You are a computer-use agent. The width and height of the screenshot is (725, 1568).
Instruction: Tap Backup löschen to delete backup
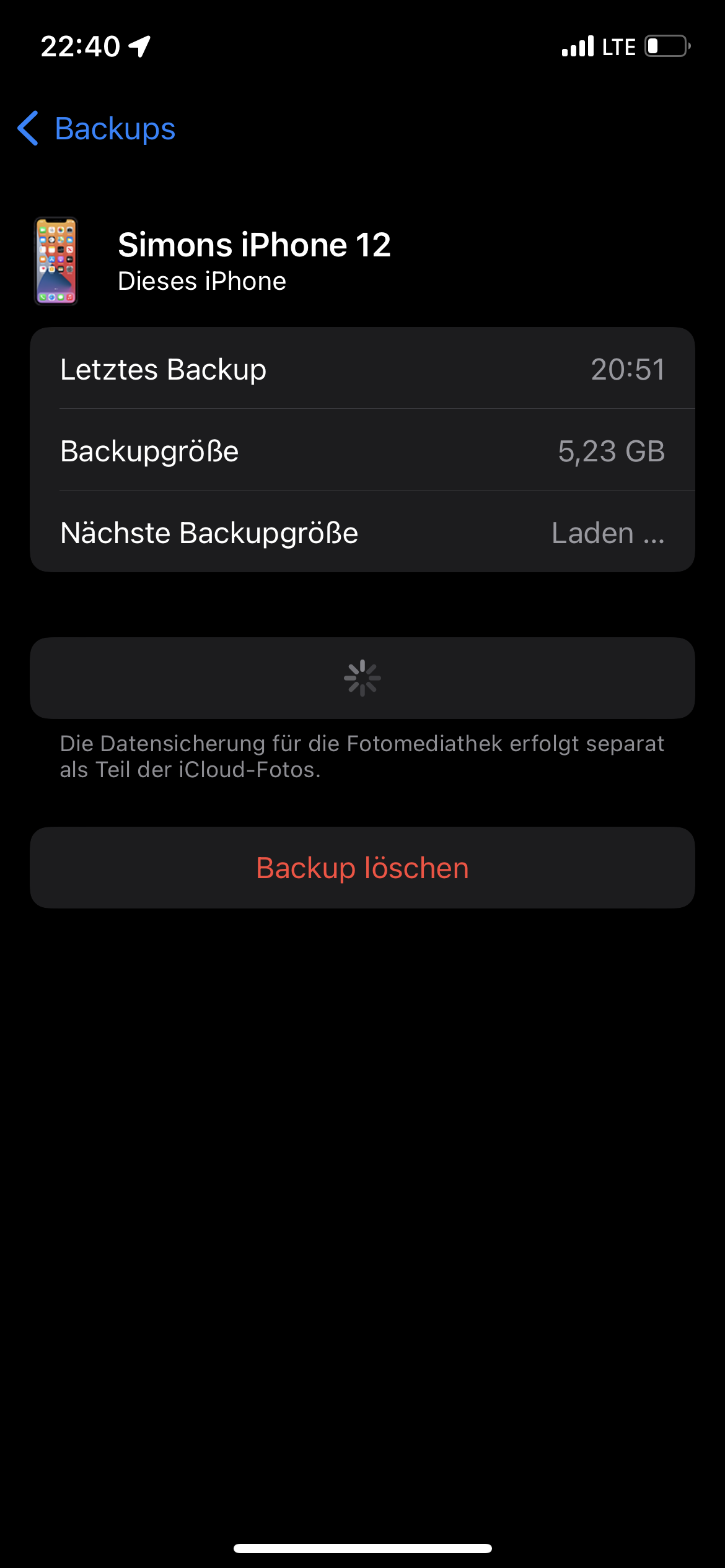click(362, 868)
